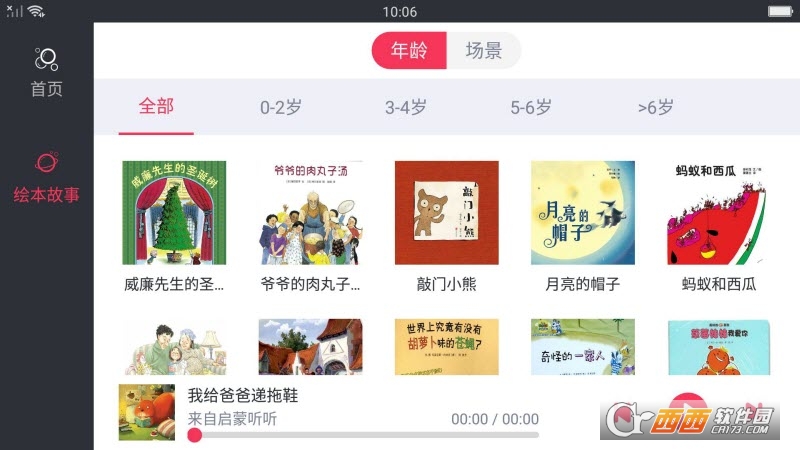Show books for 3-4岁
The image size is (800, 450).
(405, 107)
